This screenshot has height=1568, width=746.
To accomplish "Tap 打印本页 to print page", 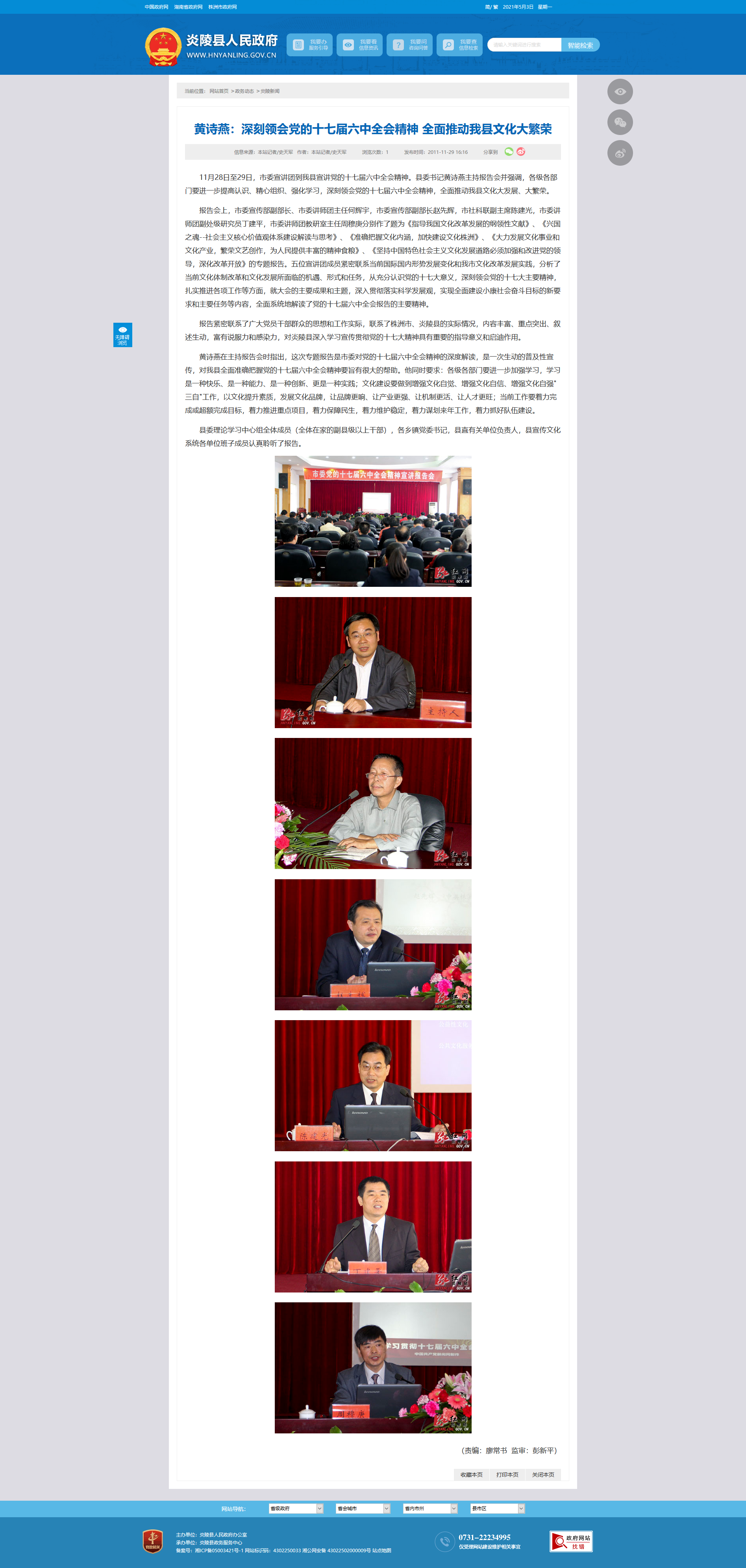I will [x=507, y=1474].
